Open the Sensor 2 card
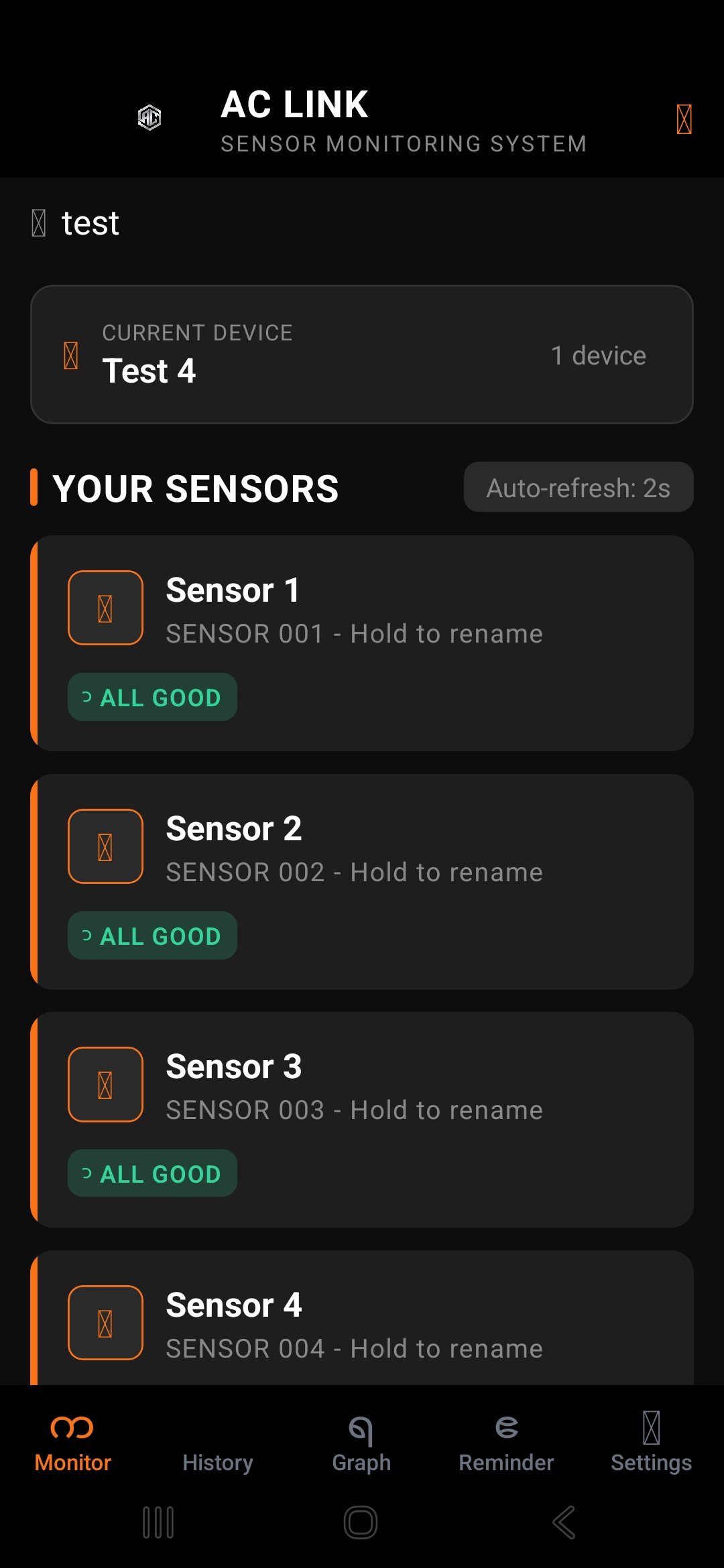Image resolution: width=724 pixels, height=1568 pixels. point(362,881)
